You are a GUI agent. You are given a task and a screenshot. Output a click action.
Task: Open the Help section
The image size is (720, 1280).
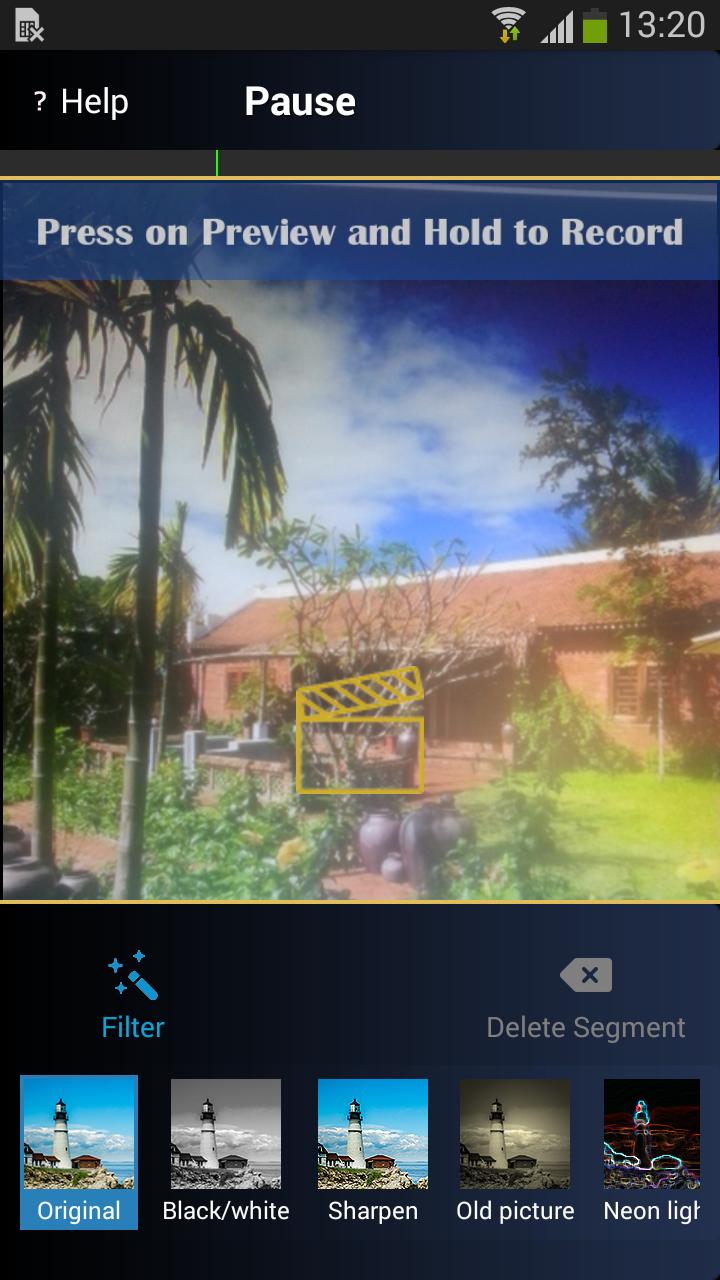click(81, 102)
